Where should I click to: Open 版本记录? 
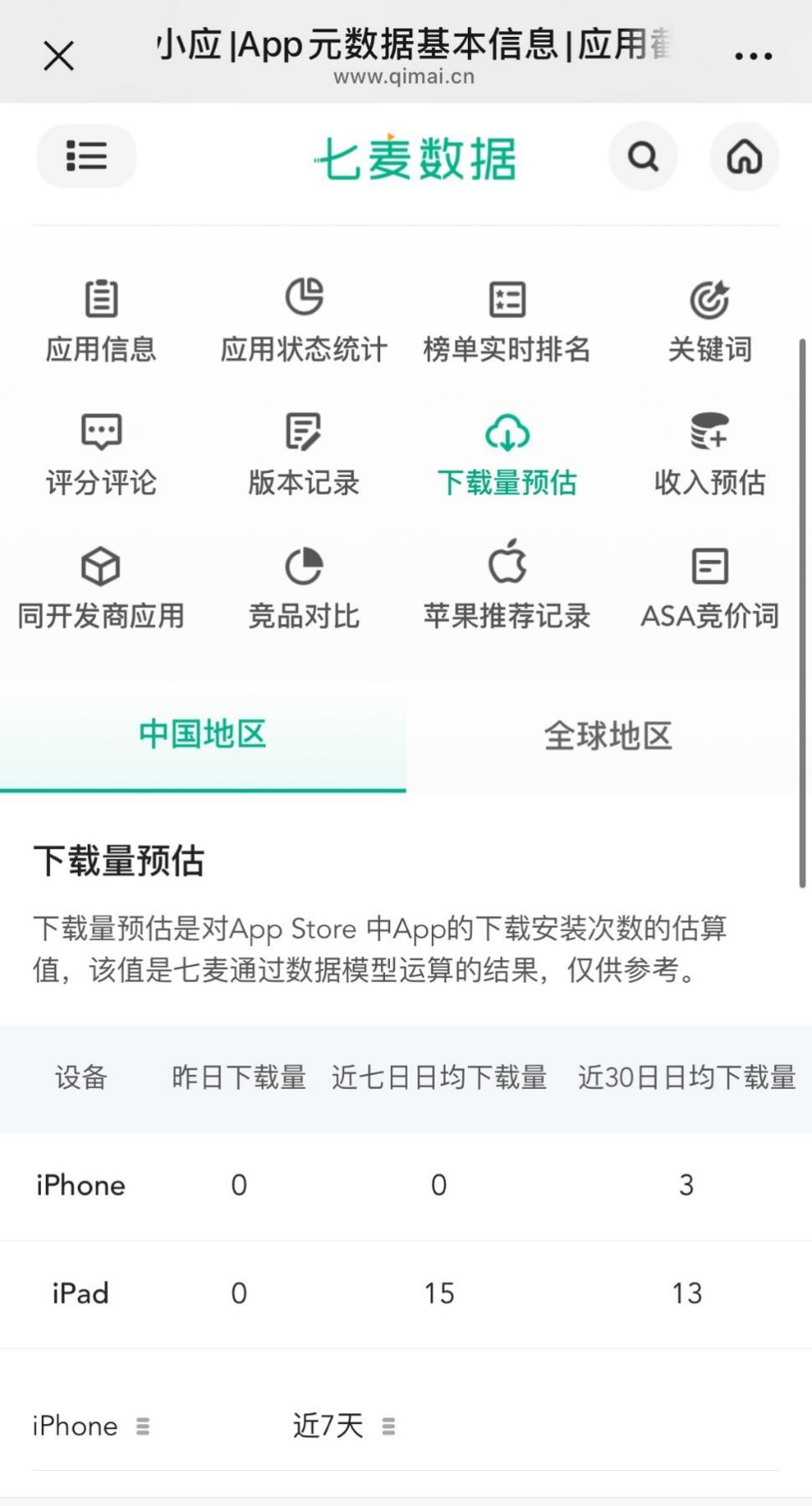[x=304, y=455]
